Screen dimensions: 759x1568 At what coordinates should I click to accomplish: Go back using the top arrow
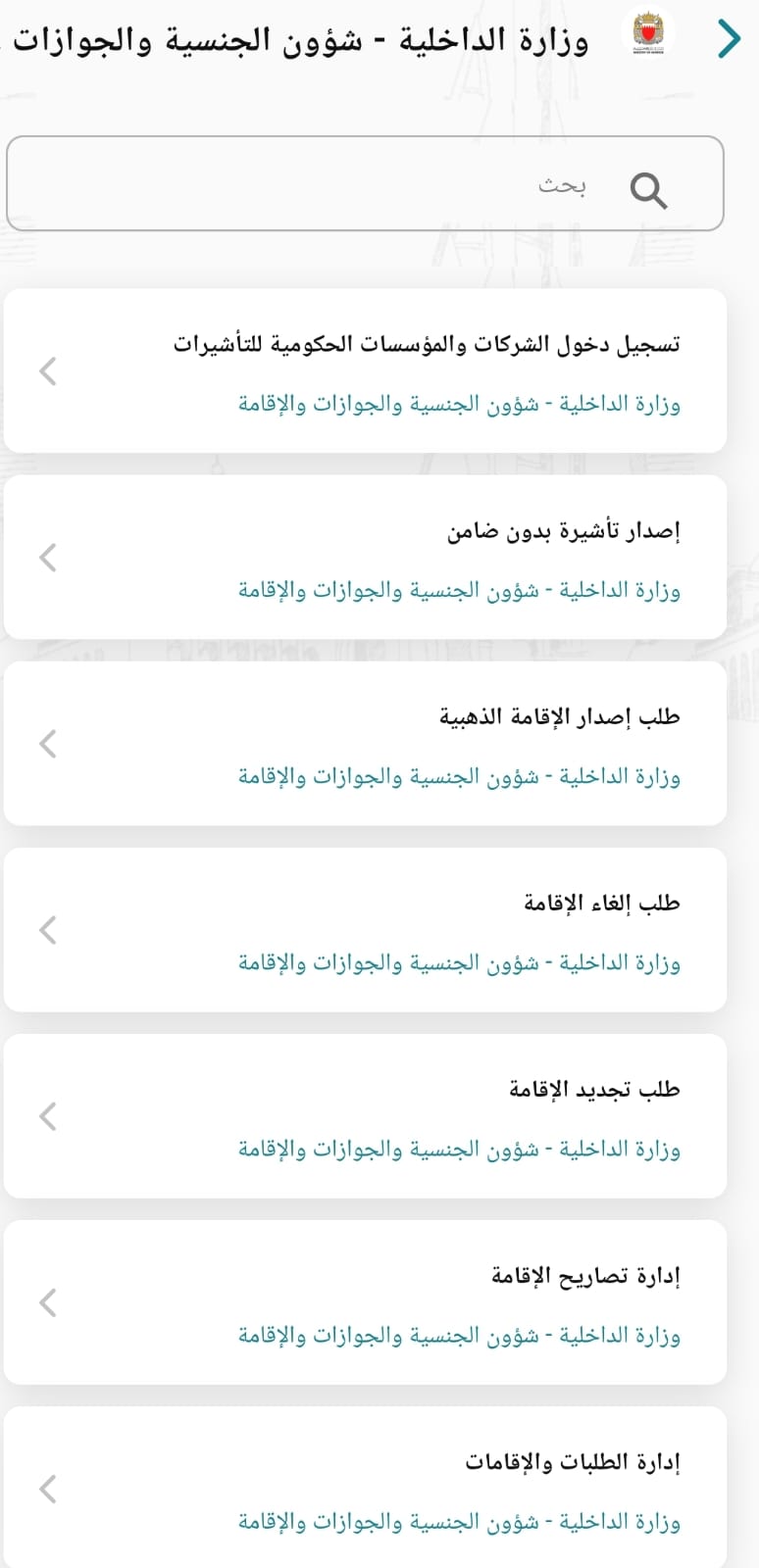coord(729,39)
